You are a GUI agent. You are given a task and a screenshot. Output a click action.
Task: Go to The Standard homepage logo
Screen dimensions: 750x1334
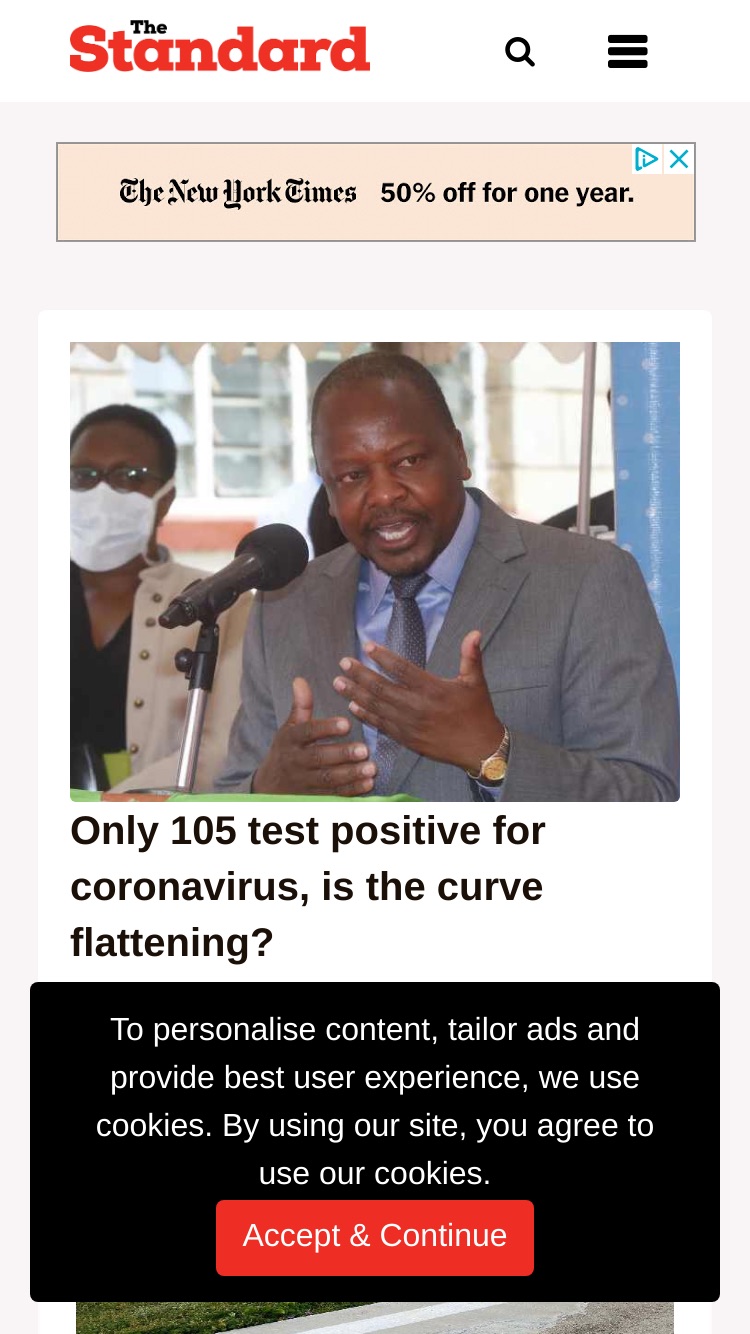(220, 46)
